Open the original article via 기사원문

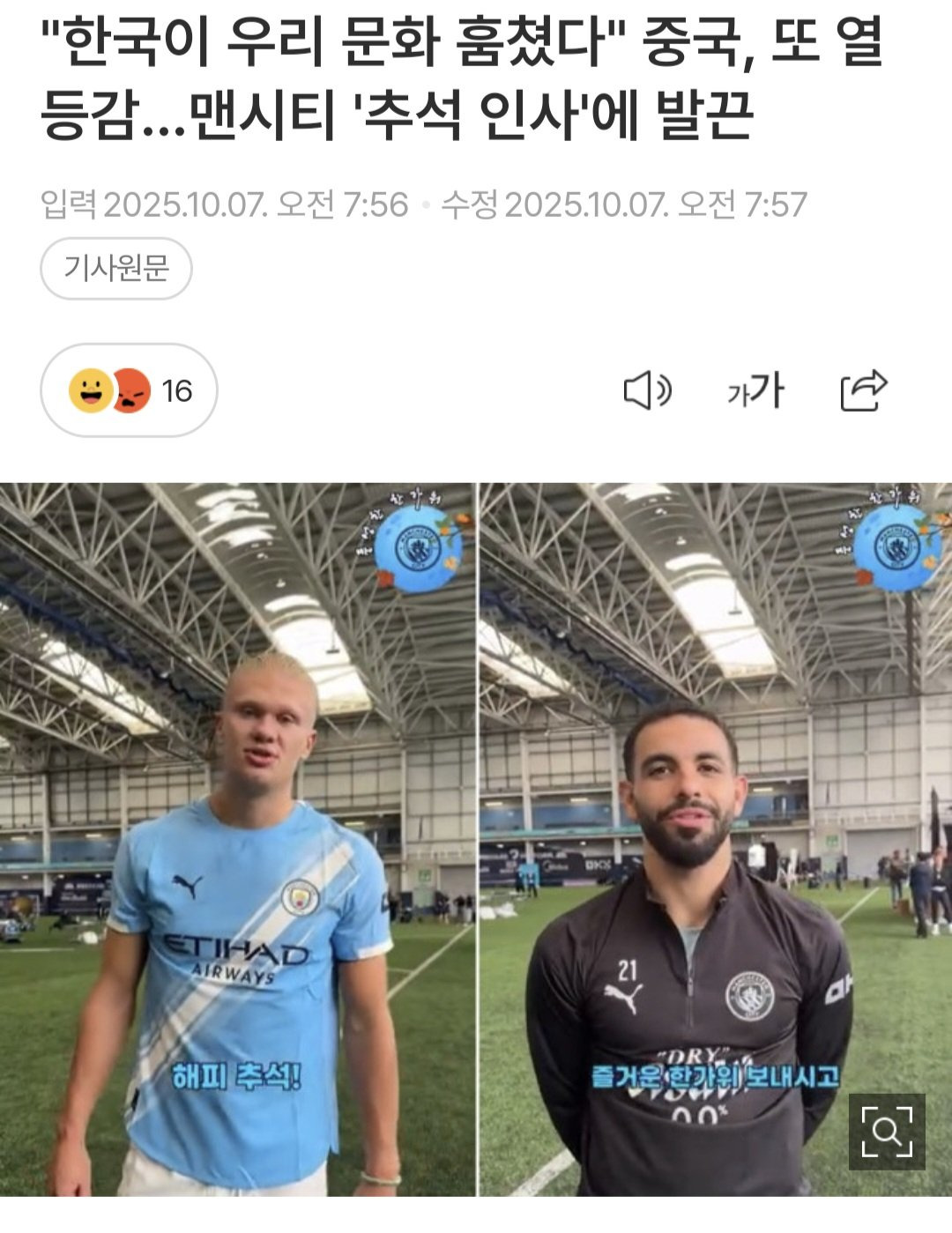[115, 268]
